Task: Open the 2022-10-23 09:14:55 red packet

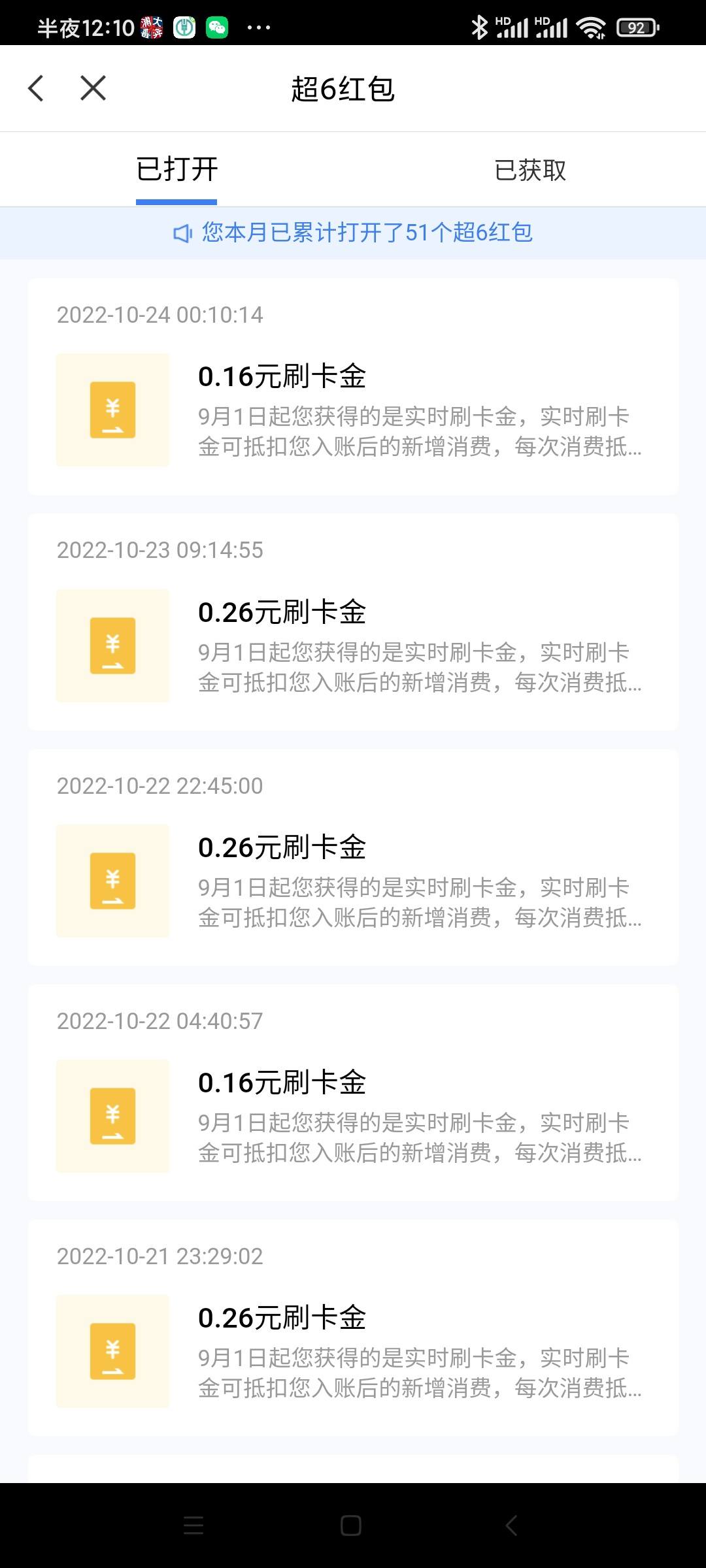Action: tap(353, 622)
